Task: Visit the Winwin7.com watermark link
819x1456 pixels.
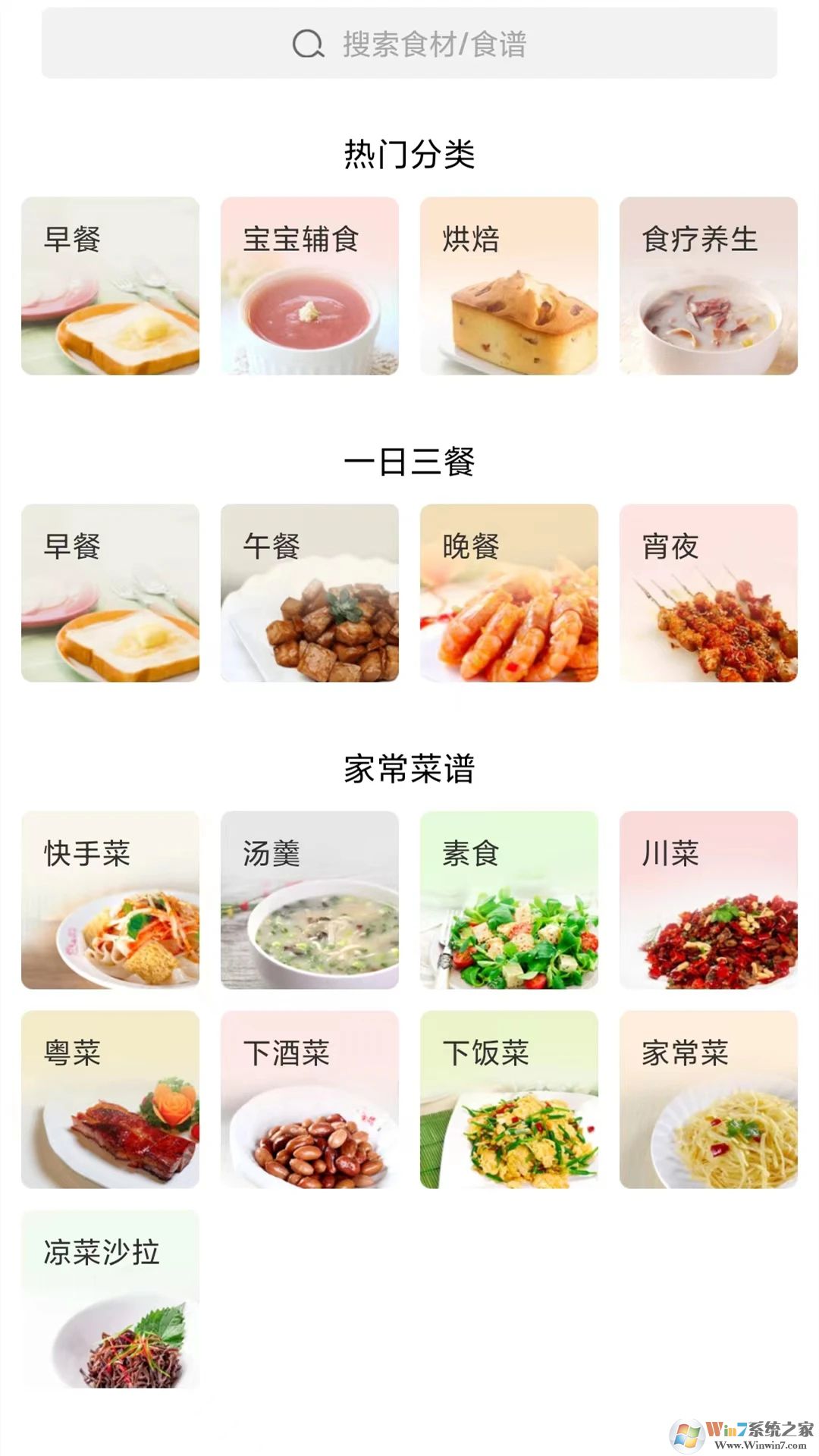Action: (739, 1433)
